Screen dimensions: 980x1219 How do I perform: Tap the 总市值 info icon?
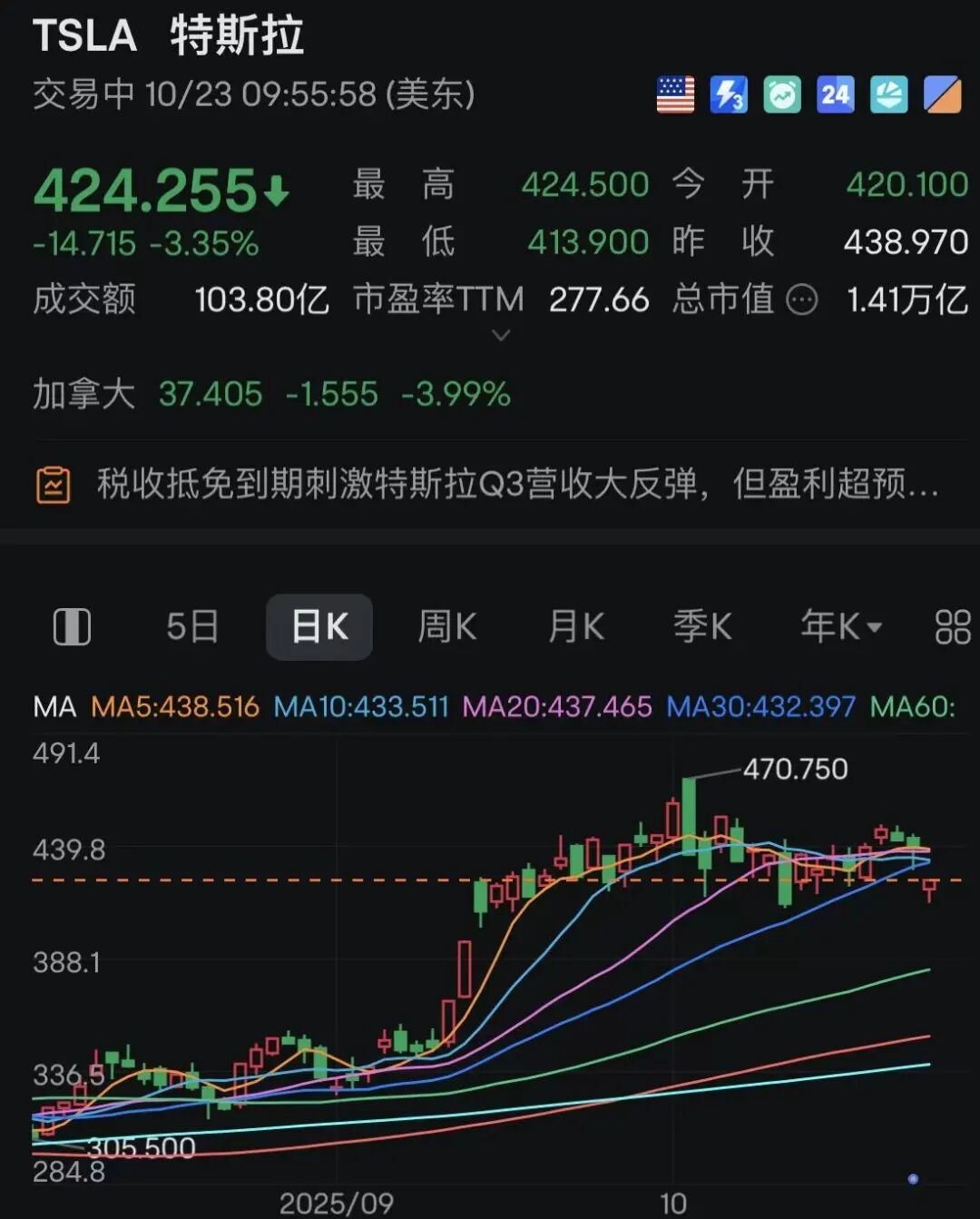pyautogui.click(x=801, y=300)
